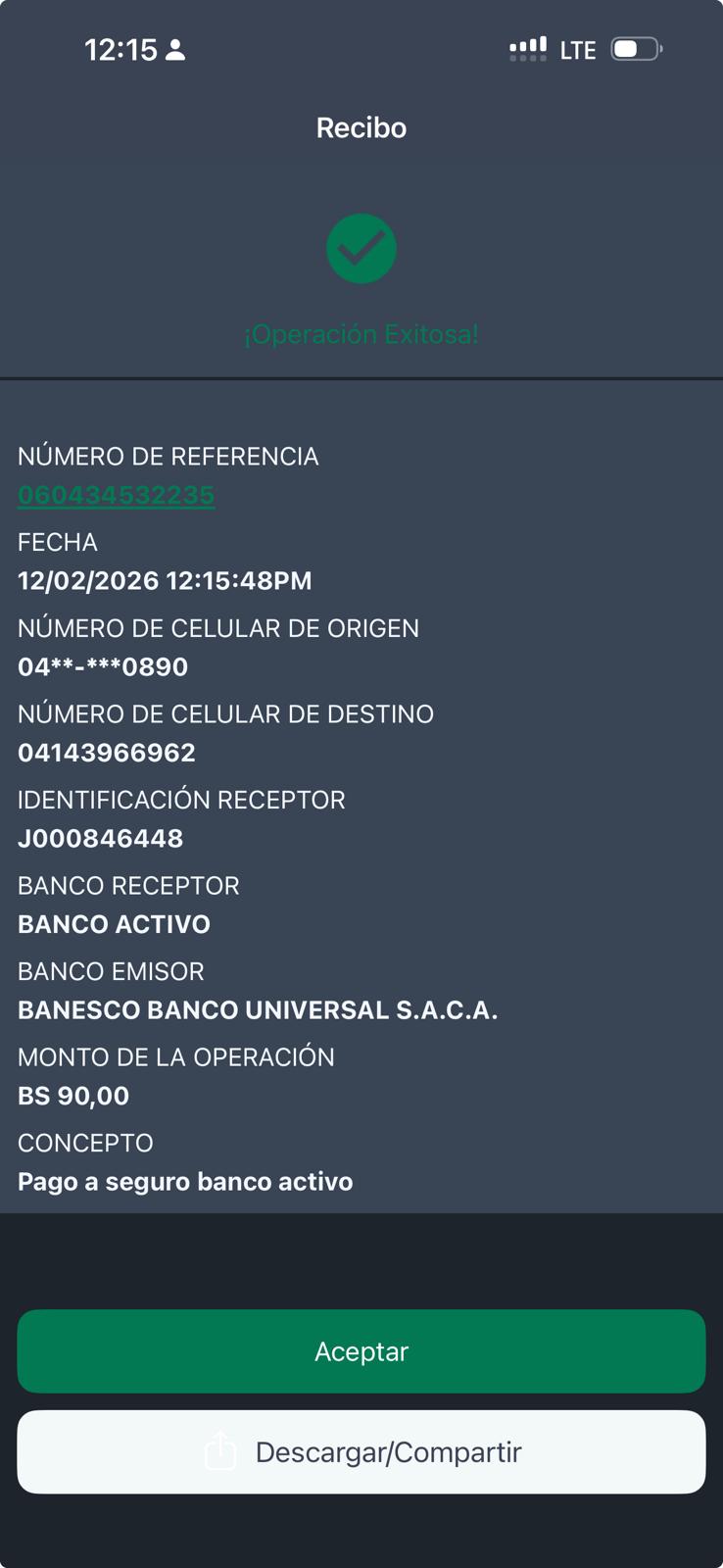Screen dimensions: 723x1568
Task: Open reference number 060434532235 link
Action: (116, 495)
